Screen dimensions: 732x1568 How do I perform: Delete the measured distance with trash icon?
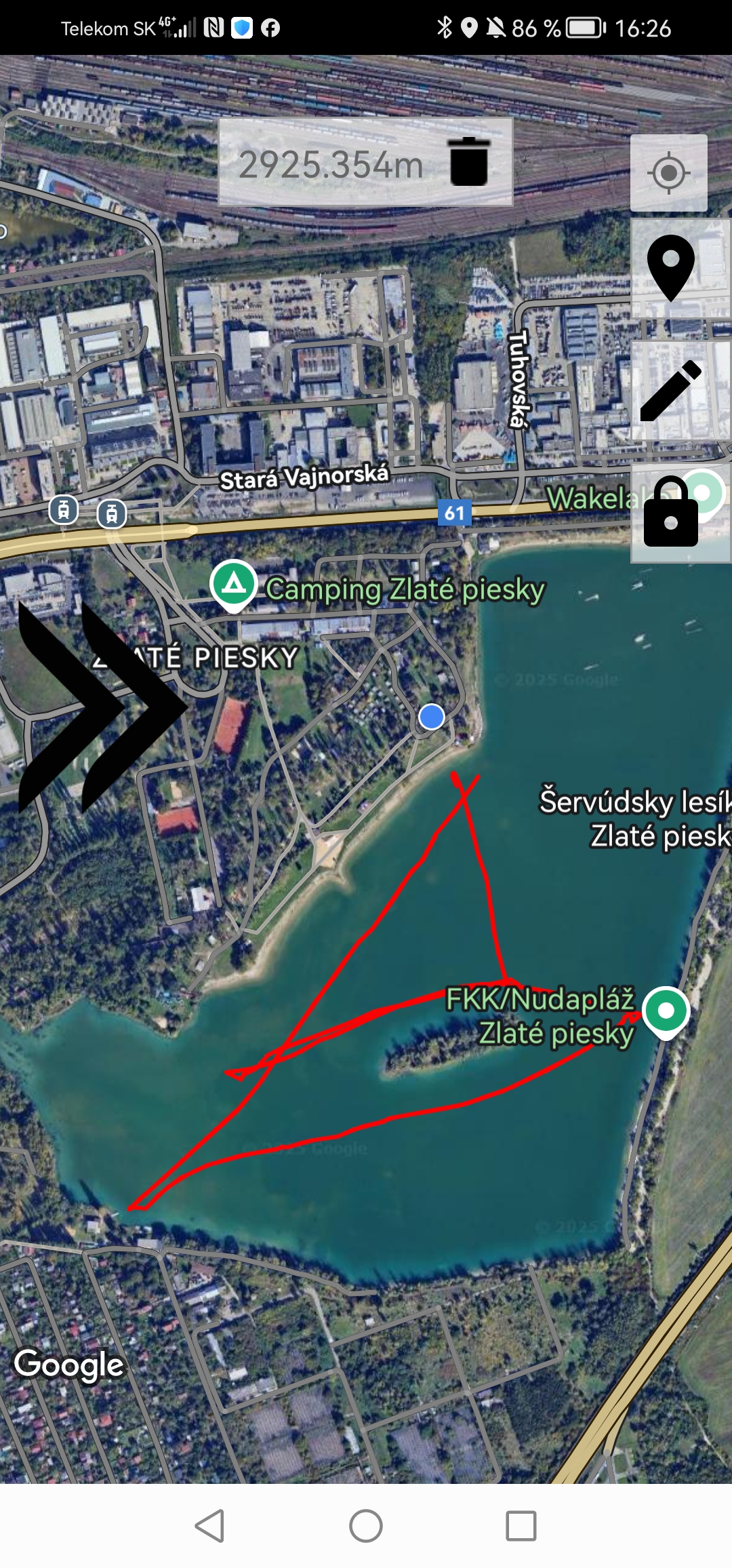(x=469, y=161)
